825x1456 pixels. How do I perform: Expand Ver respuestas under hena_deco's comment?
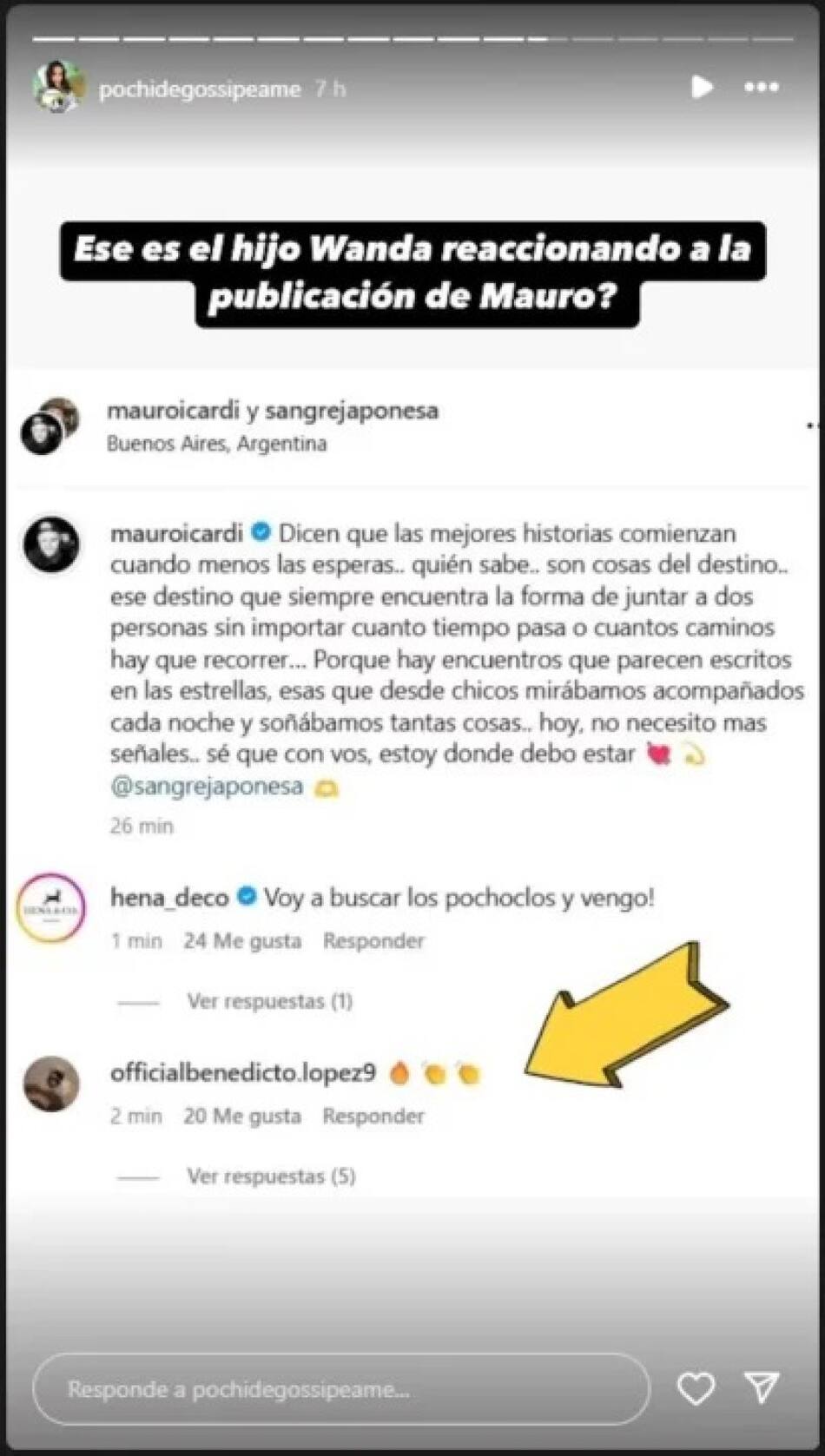tap(268, 1001)
